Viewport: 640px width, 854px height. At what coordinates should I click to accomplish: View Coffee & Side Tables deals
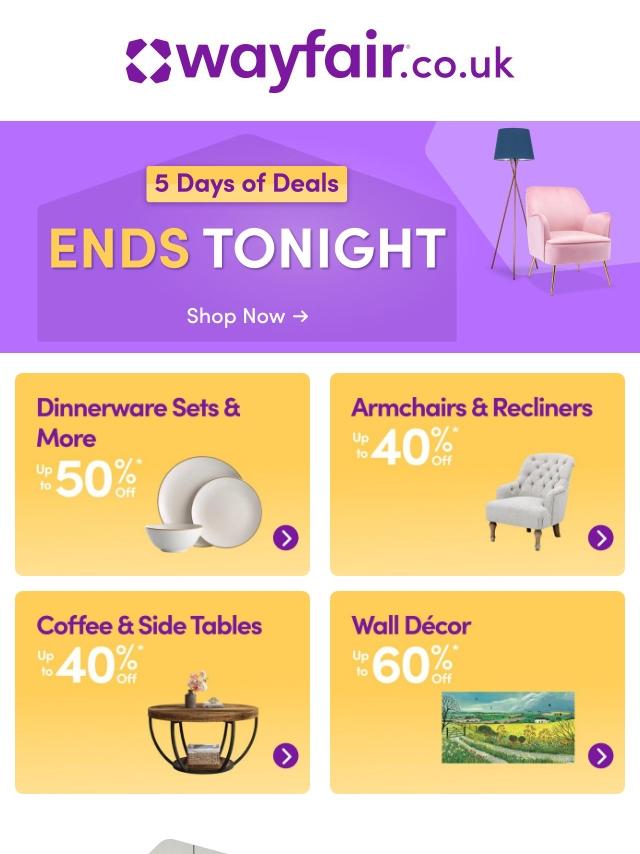coord(162,692)
